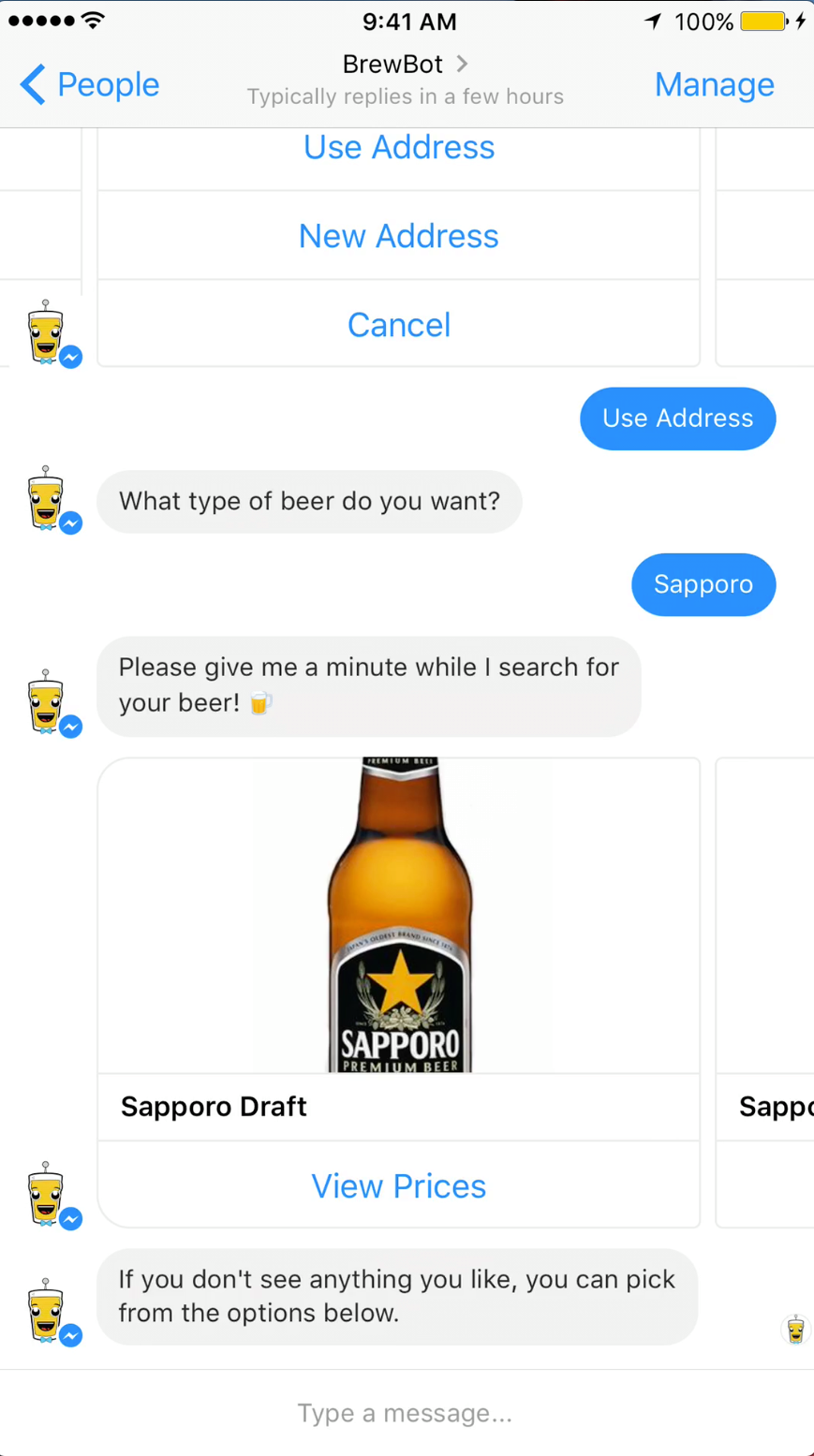Viewport: 814px width, 1456px height.
Task: Select New Address option
Action: tap(399, 236)
